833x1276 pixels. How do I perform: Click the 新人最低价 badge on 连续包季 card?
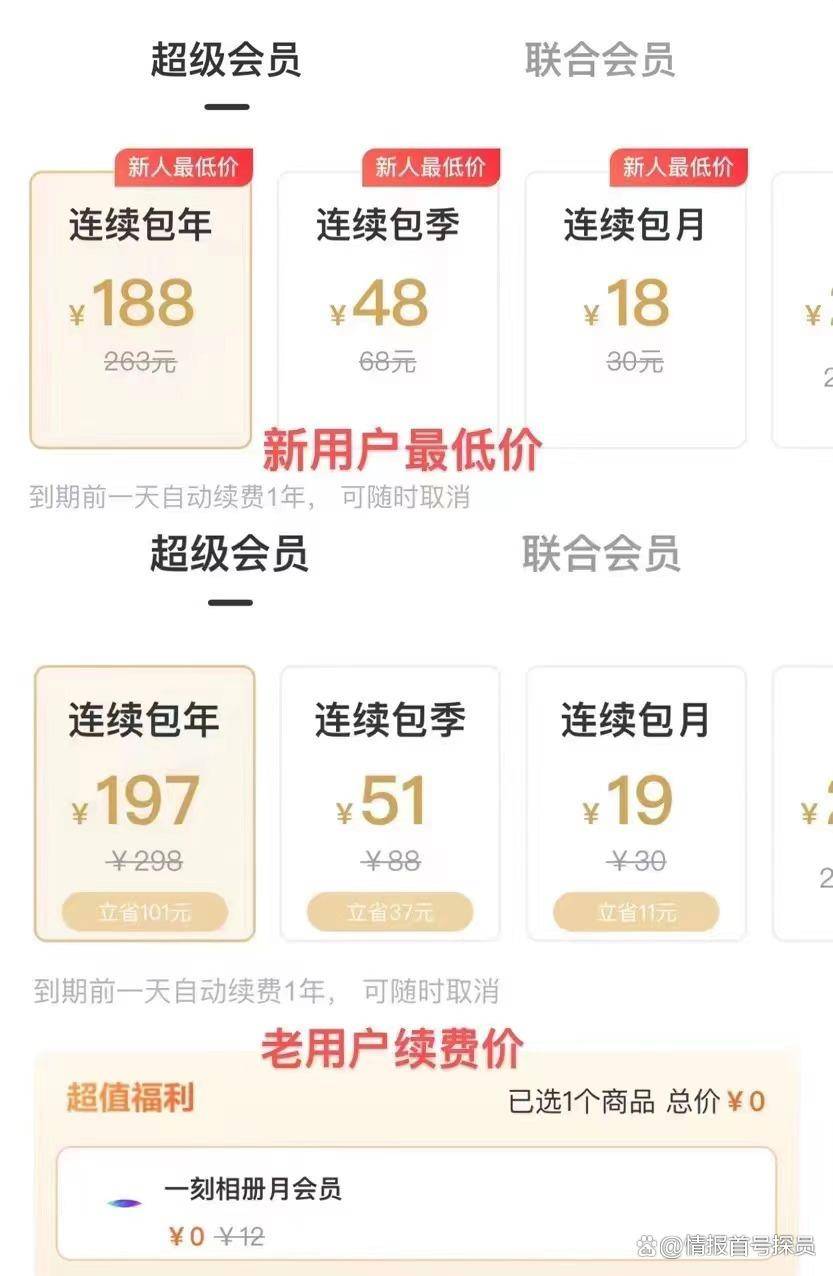(x=432, y=167)
